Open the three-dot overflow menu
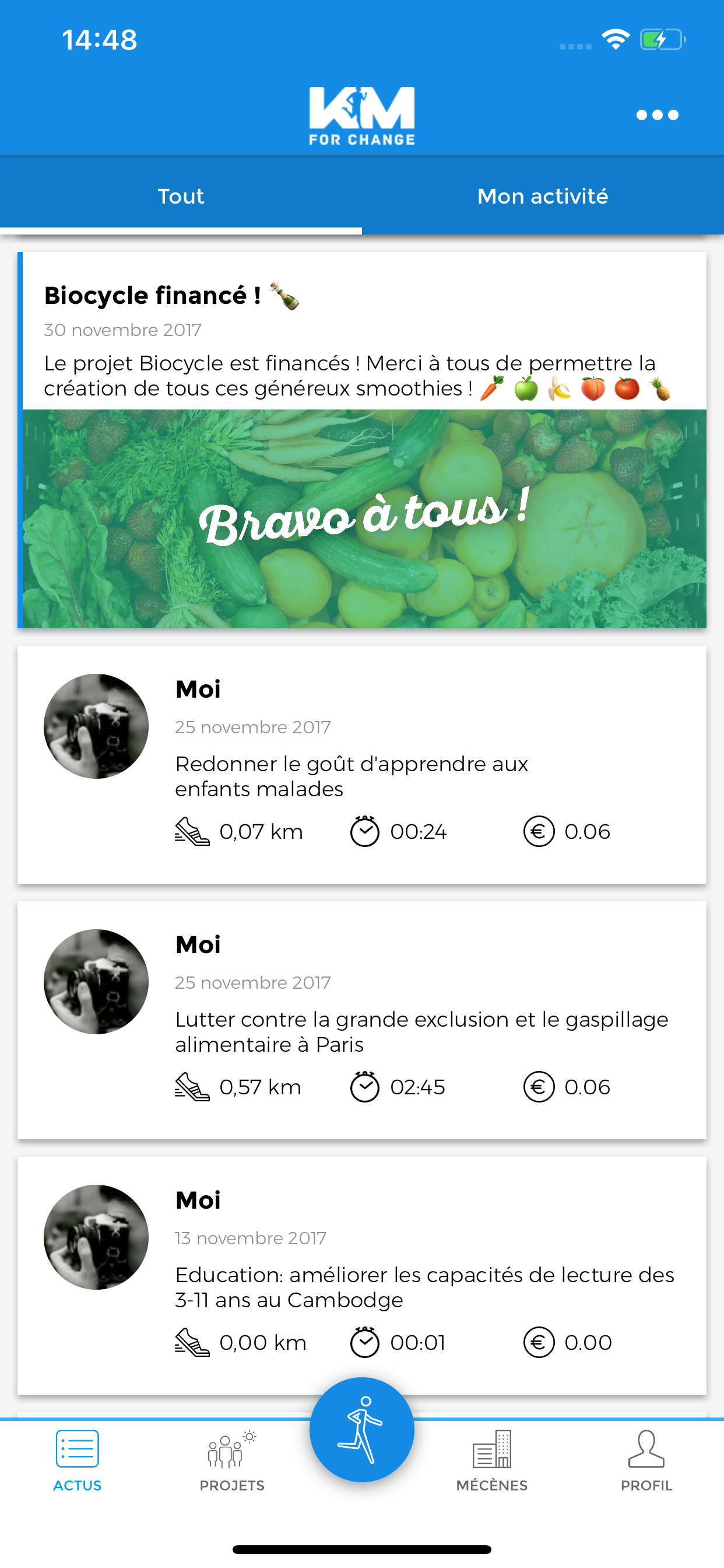 657,115
